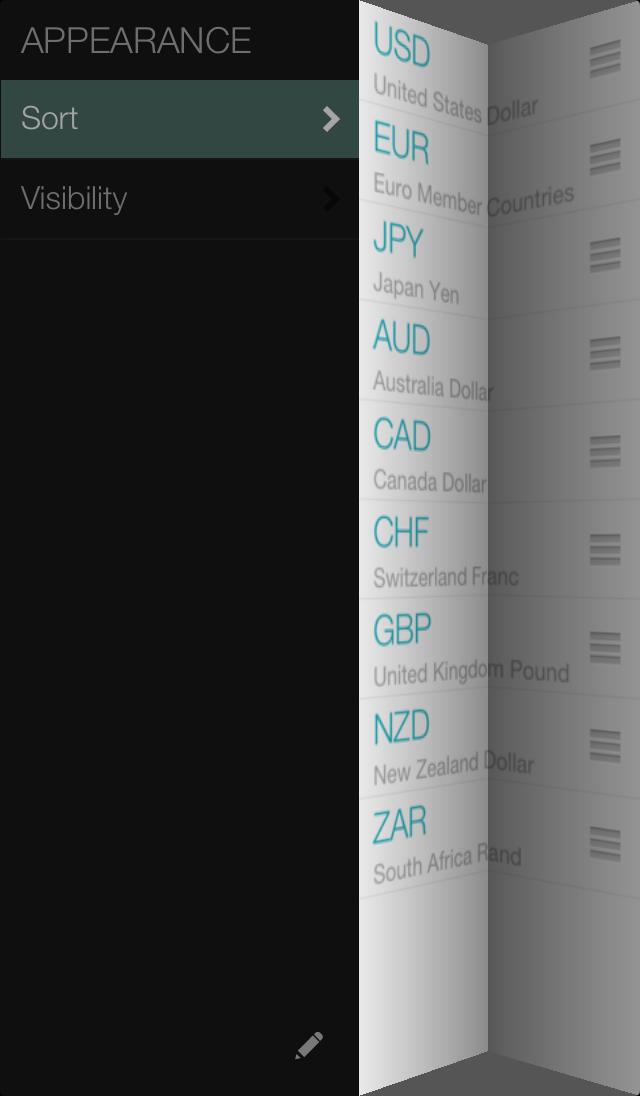Tap the pencil edit icon
The image size is (640, 1096).
coord(309,1046)
